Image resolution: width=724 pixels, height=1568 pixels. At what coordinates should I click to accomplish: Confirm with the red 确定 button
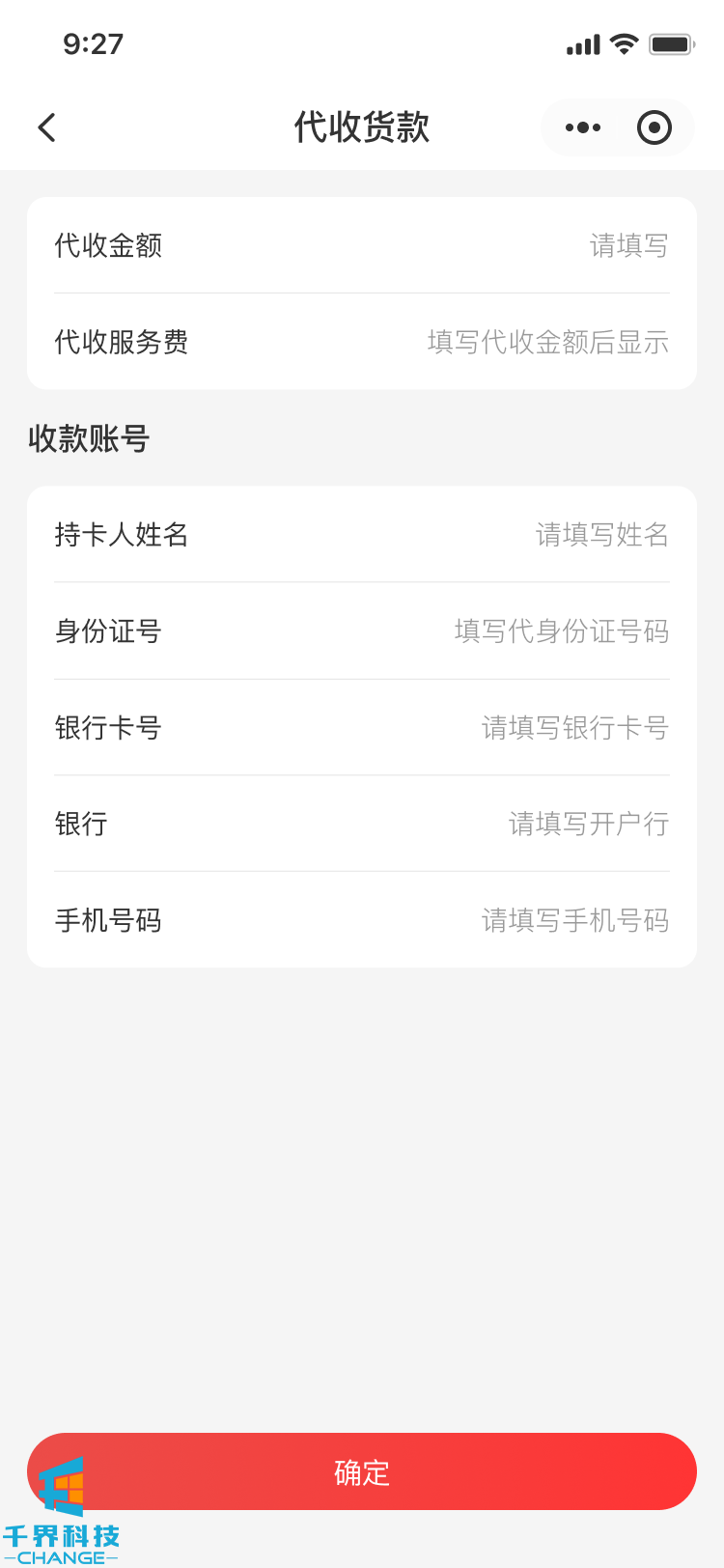[x=362, y=1471]
